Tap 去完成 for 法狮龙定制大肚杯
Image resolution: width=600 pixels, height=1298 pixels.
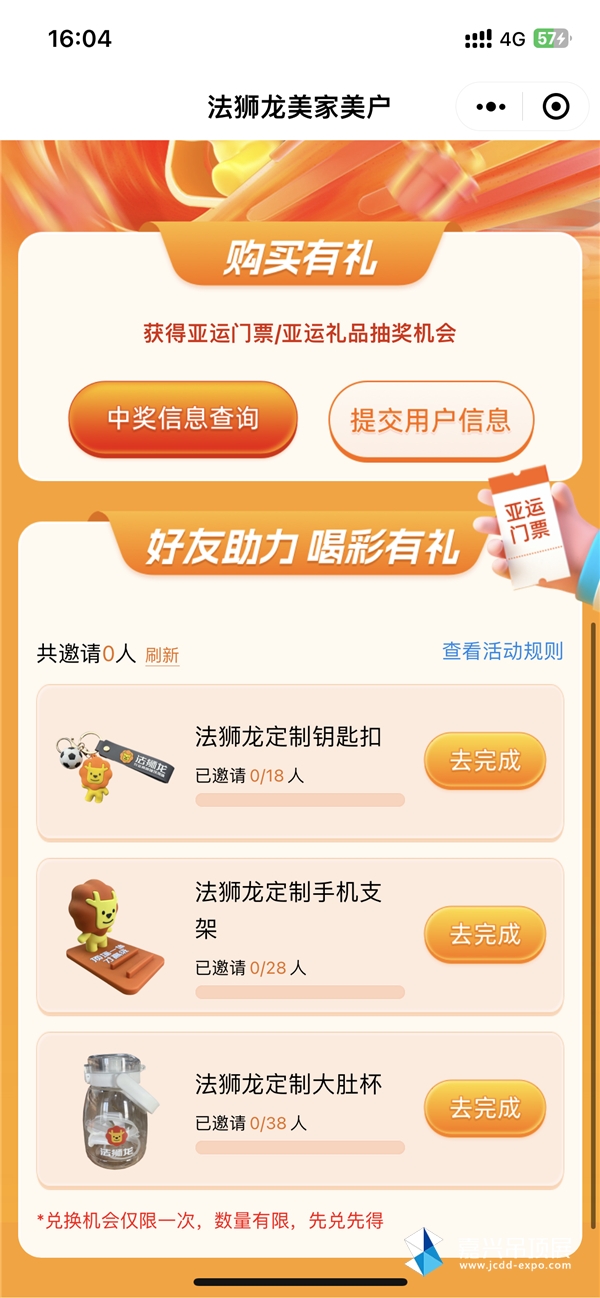click(x=485, y=1108)
